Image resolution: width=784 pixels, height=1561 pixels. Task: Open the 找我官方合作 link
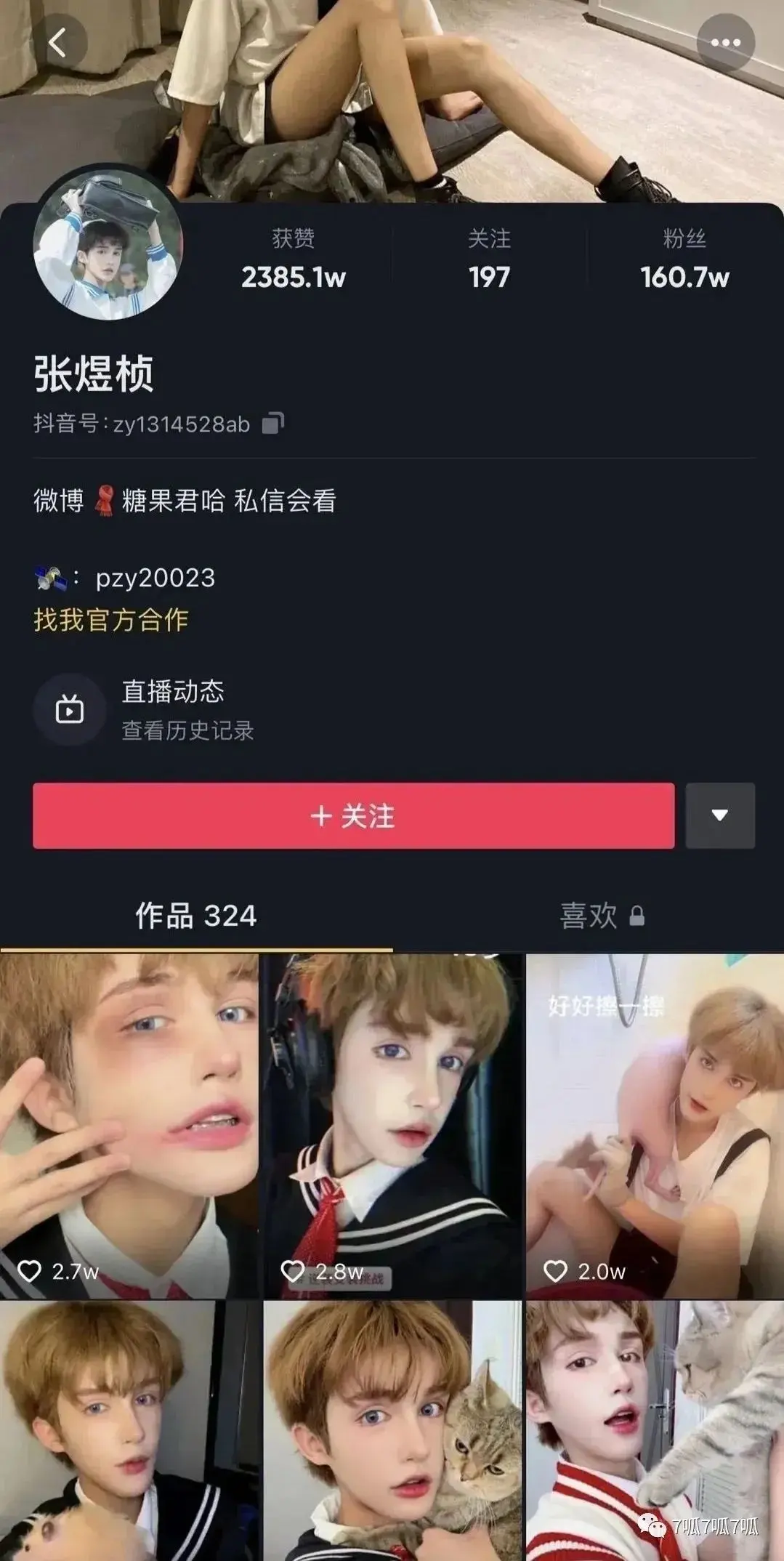[111, 620]
